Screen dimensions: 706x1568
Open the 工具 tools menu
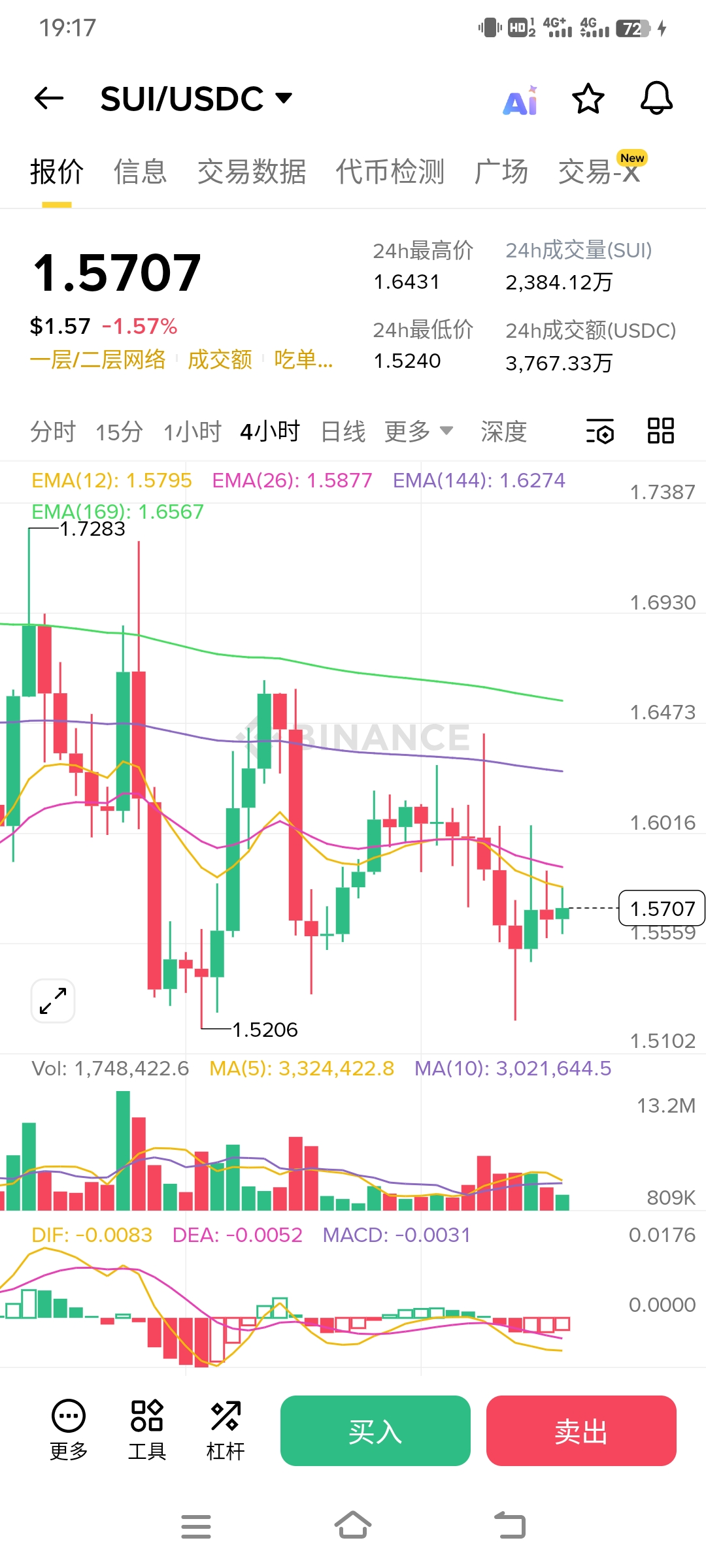coord(147,1431)
